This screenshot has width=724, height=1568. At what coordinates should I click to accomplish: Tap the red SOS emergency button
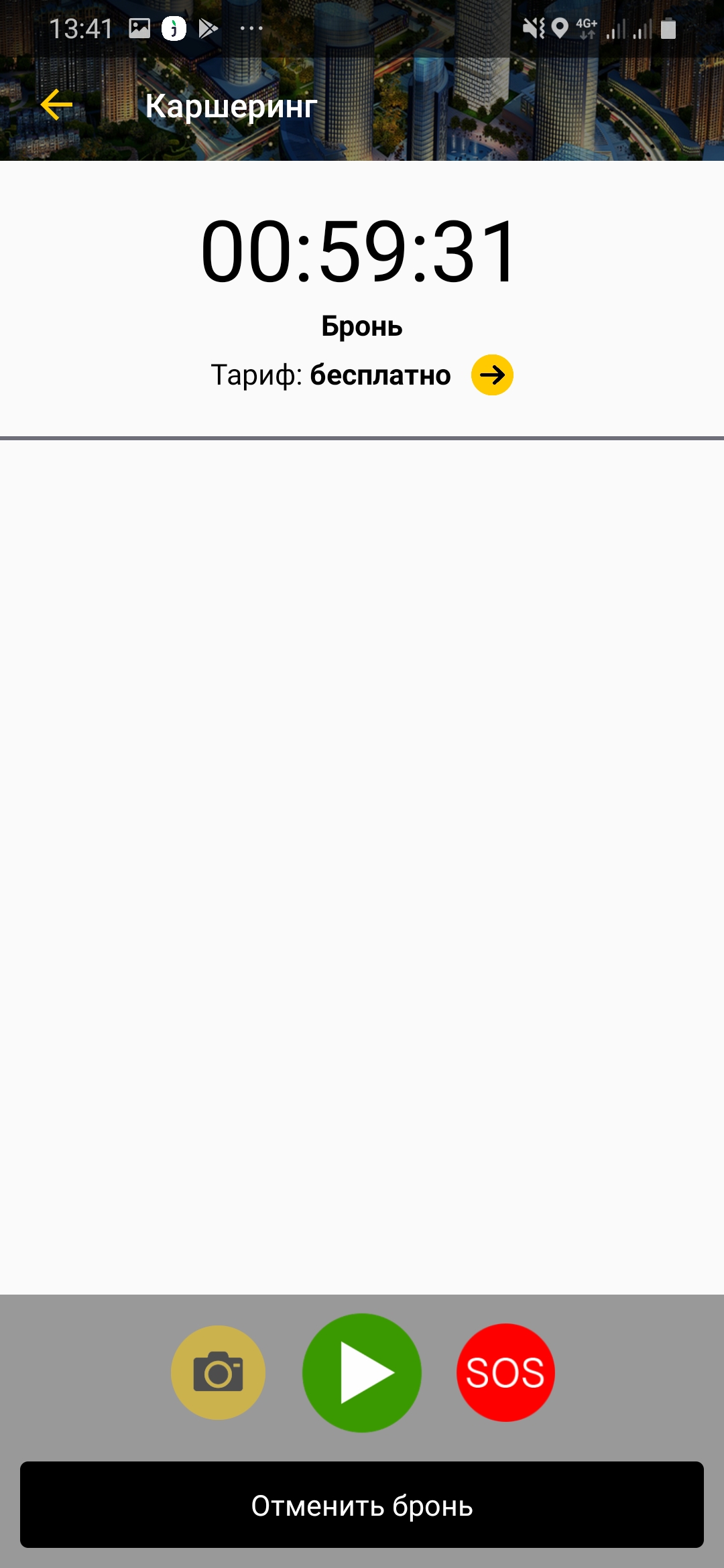(505, 1372)
